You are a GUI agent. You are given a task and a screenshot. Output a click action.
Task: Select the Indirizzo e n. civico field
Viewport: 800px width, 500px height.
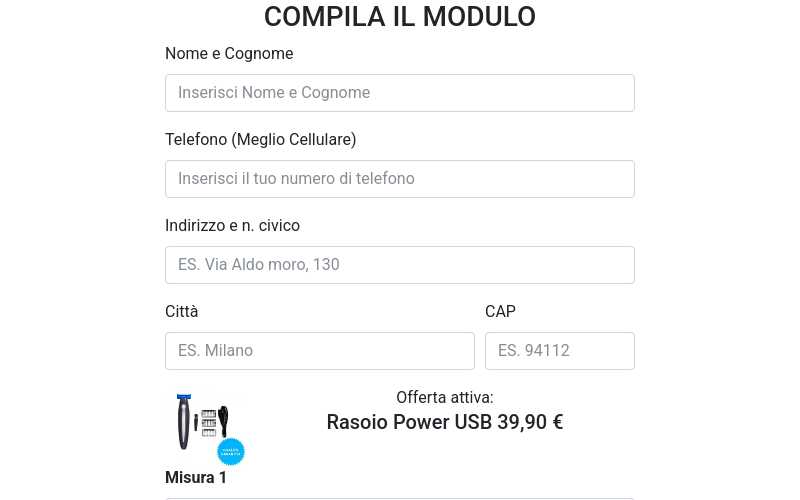coord(400,265)
